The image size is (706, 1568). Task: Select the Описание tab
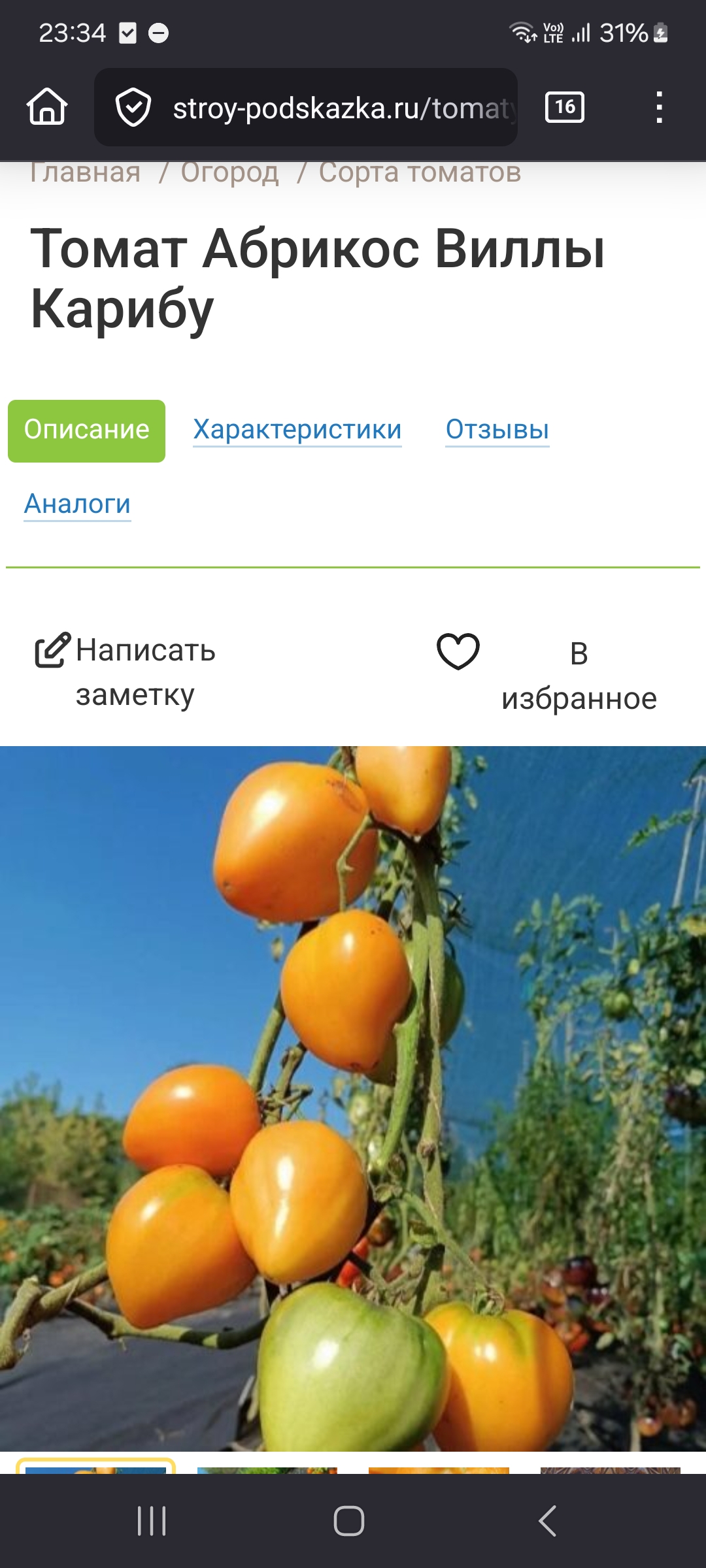86,431
